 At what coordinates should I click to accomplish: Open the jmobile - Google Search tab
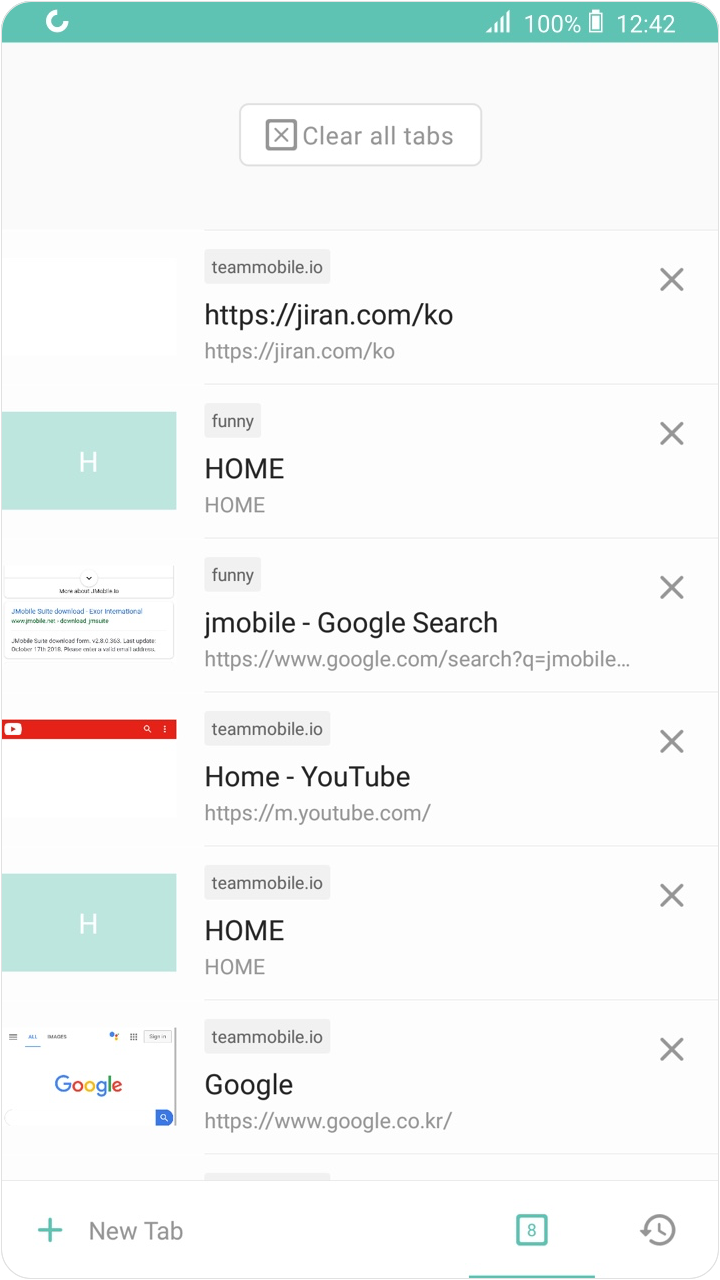360,616
